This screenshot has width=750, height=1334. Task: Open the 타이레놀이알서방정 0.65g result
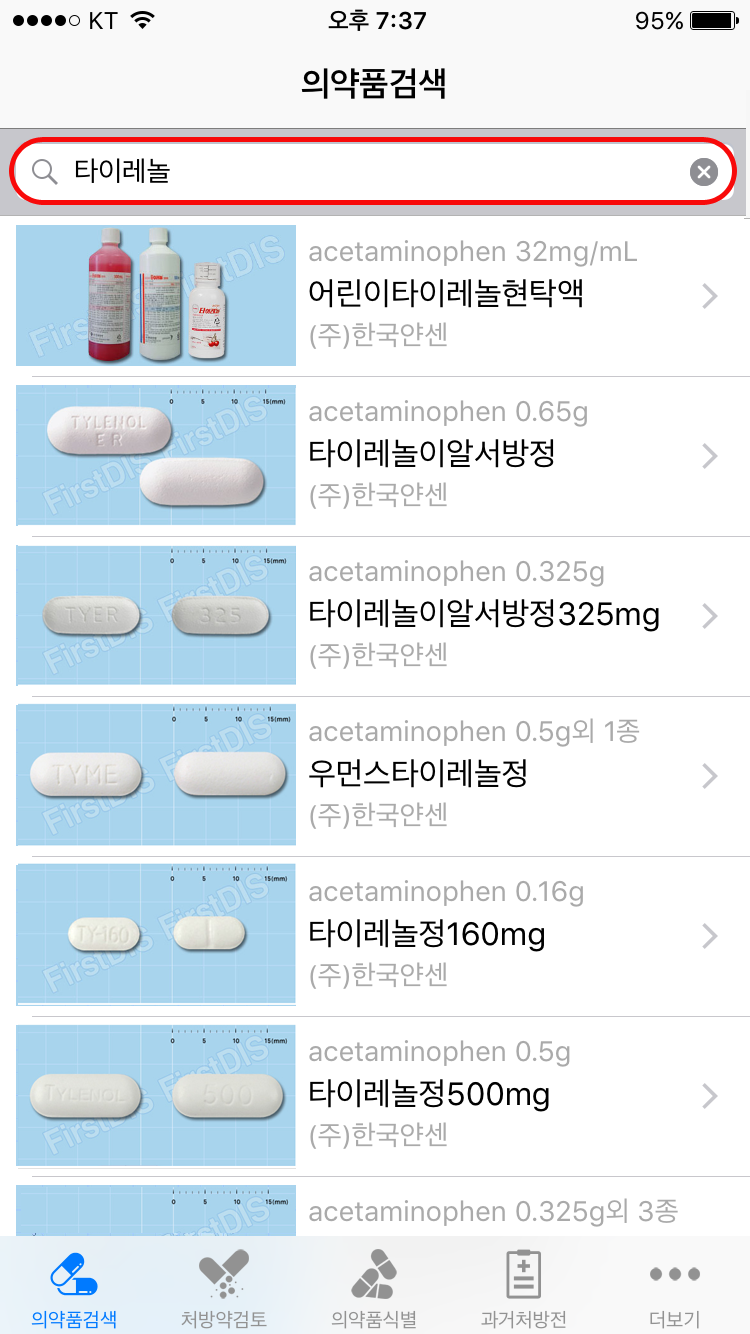point(375,457)
